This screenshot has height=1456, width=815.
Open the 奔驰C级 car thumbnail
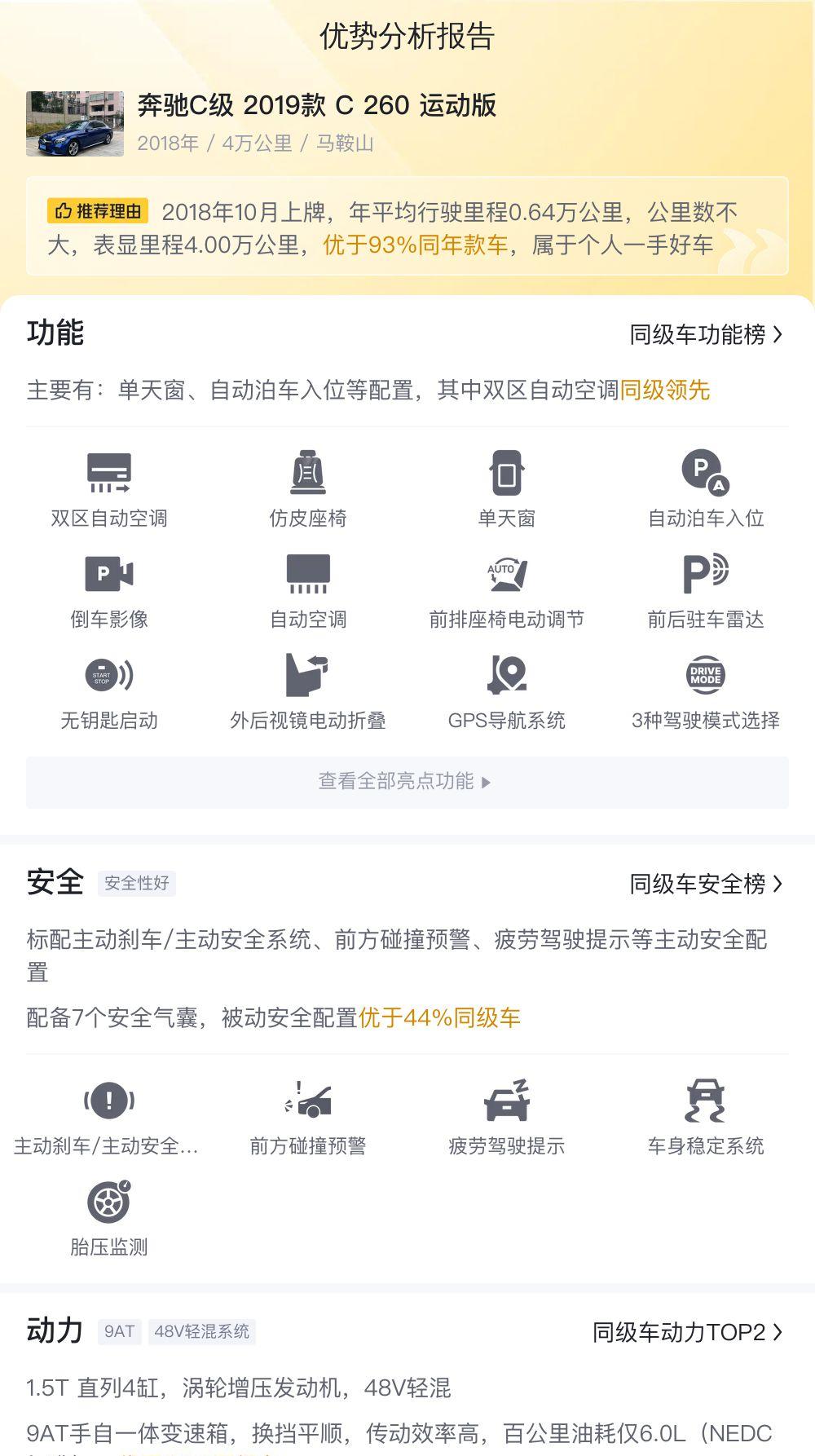coord(75,123)
